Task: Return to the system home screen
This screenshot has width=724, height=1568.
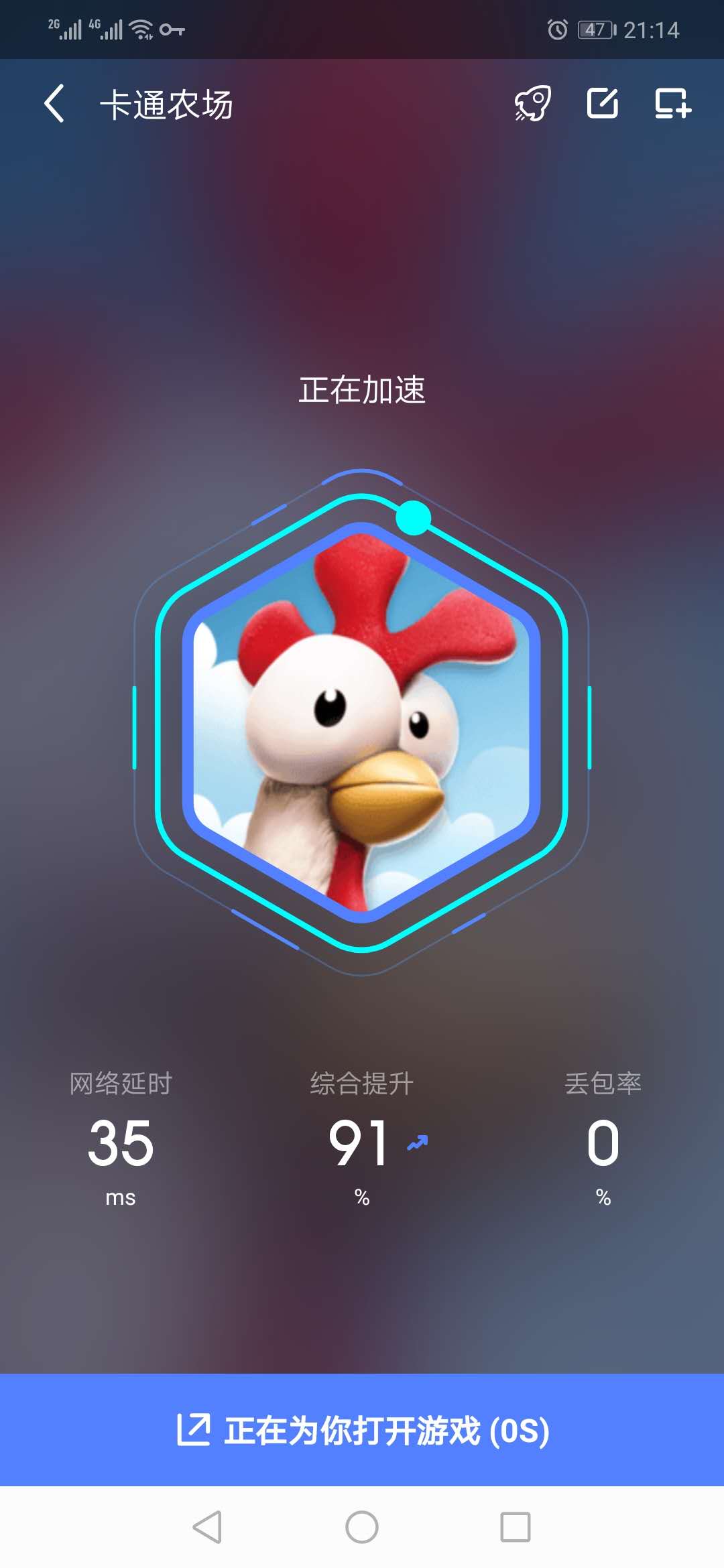Action: [362, 1527]
